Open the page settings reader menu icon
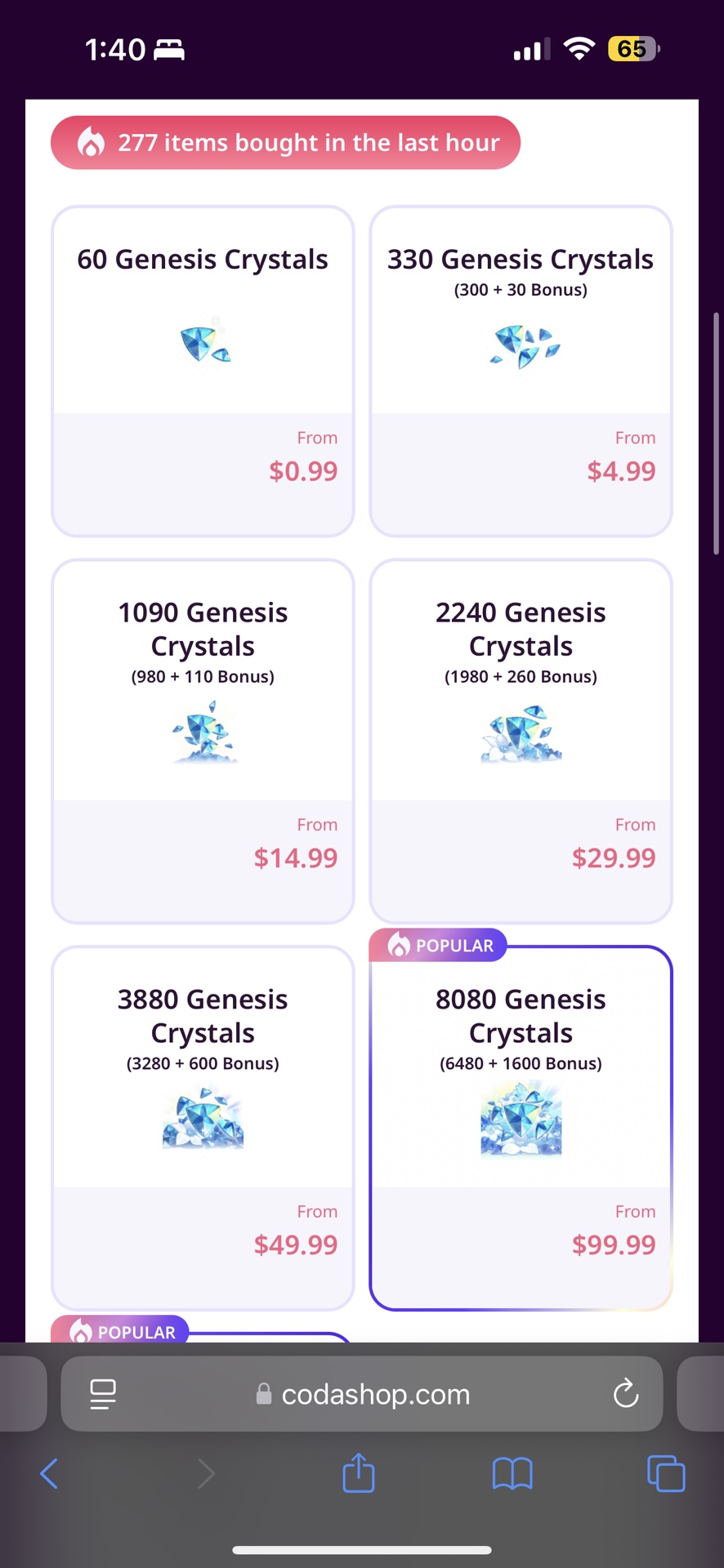Screen dimensions: 724x1568 point(102,1394)
